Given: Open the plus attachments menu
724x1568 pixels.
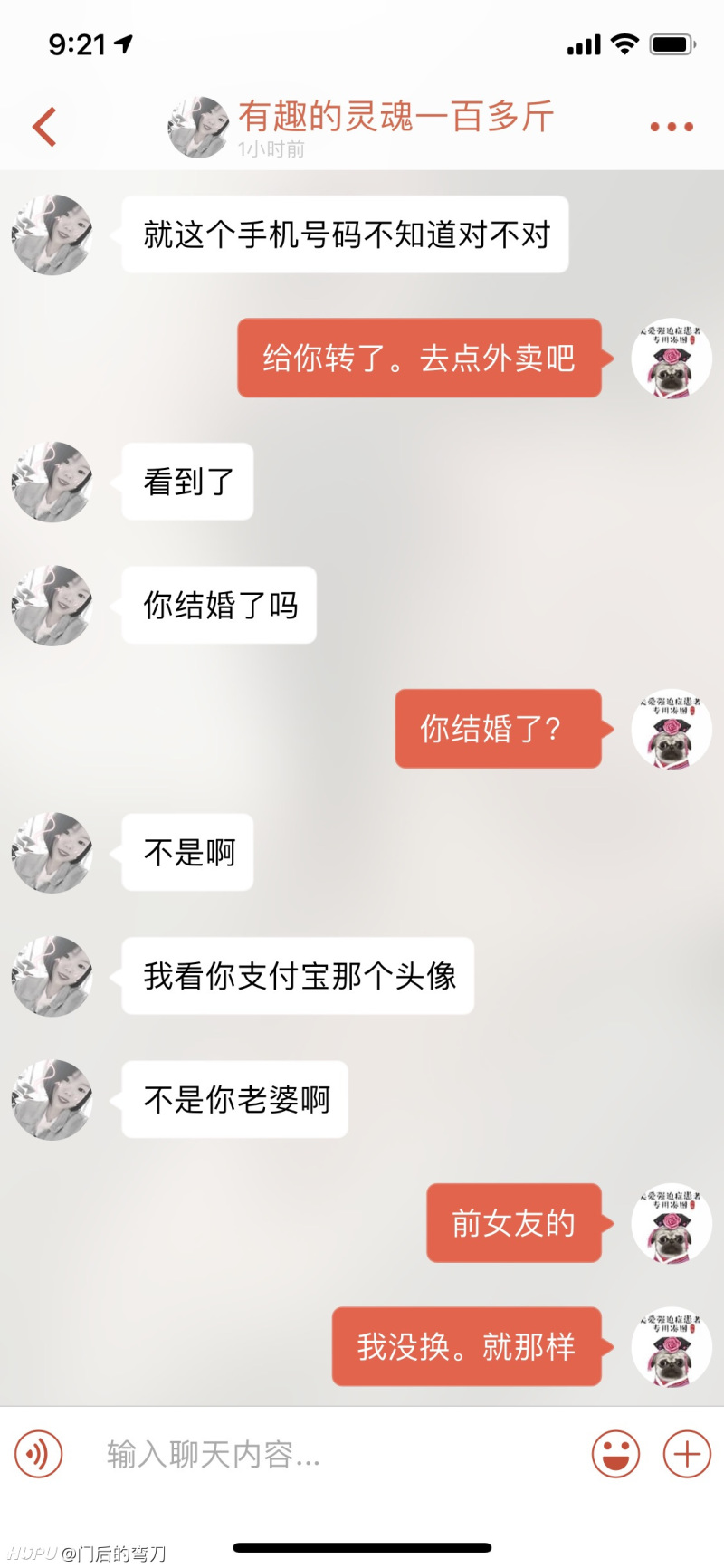Looking at the screenshot, I should point(687,1454).
